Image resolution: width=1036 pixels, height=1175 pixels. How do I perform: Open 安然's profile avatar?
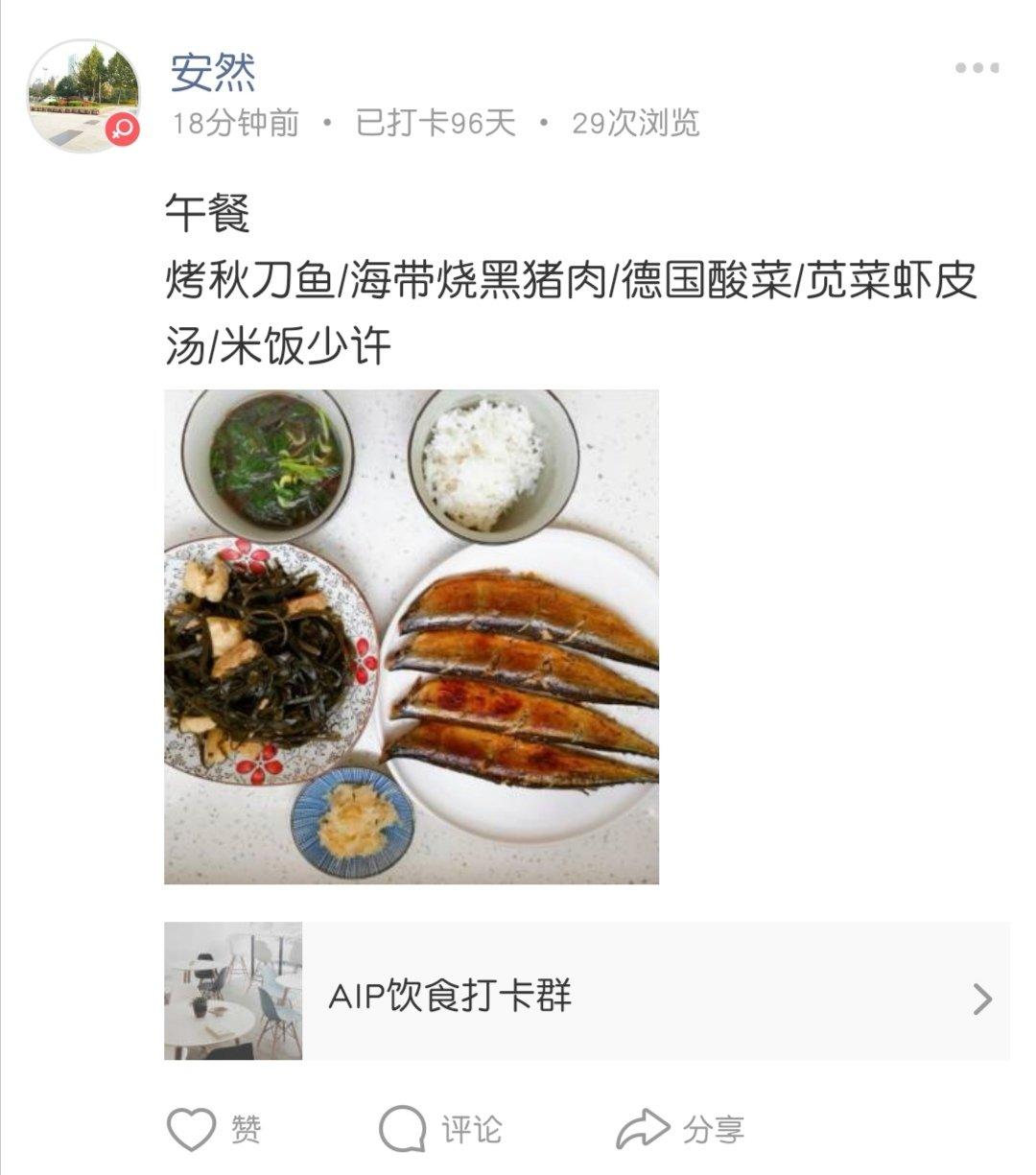click(x=83, y=96)
